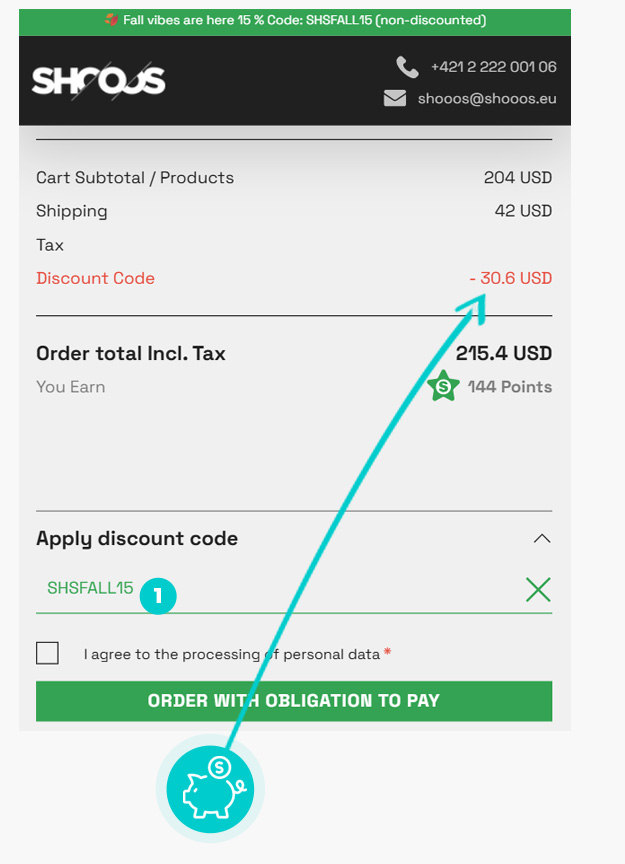Remove the applied SHSFALL15 discount code
The width and height of the screenshot is (625, 864).
coord(538,589)
